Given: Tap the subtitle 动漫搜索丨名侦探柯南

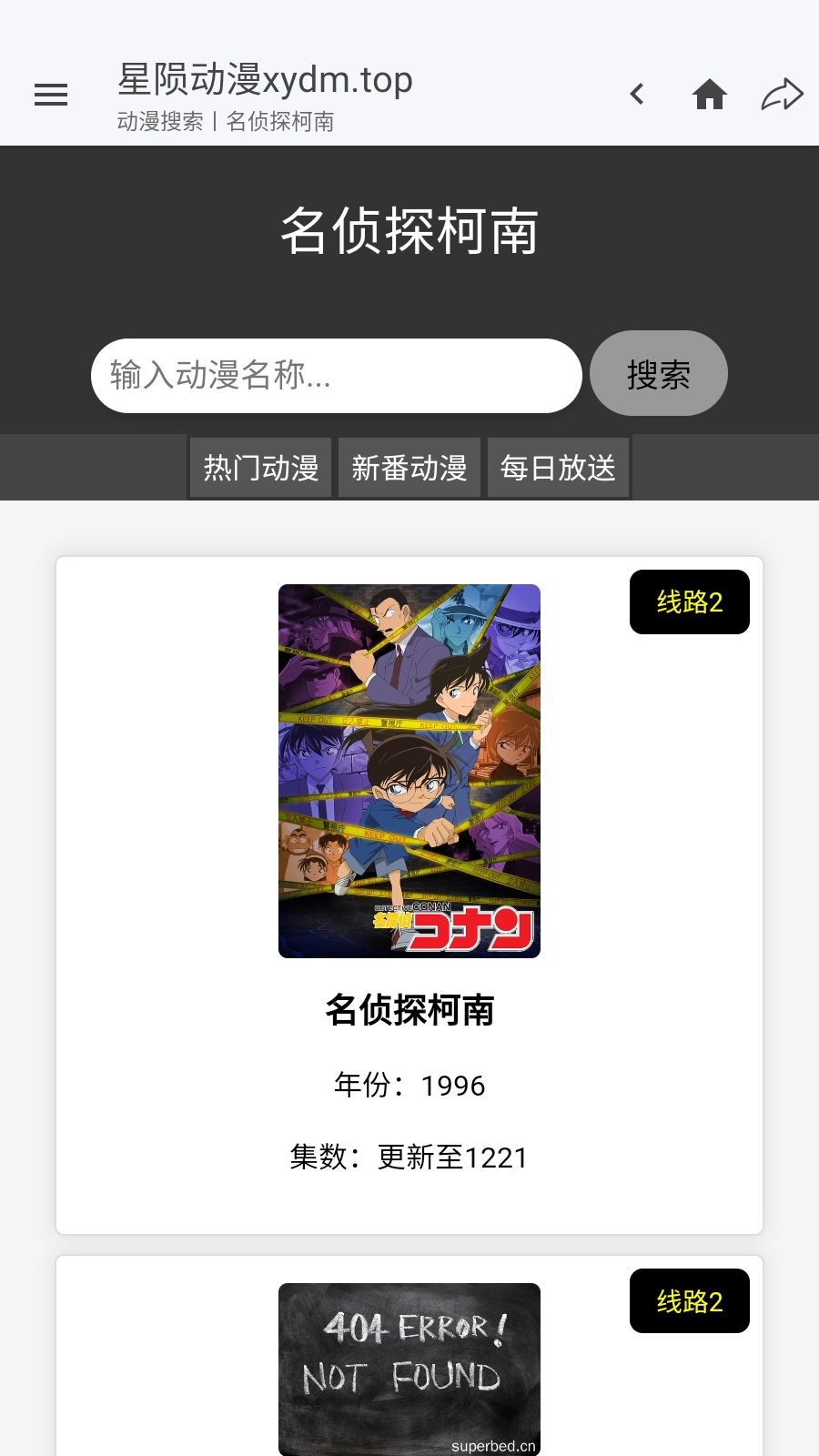Looking at the screenshot, I should click(226, 121).
